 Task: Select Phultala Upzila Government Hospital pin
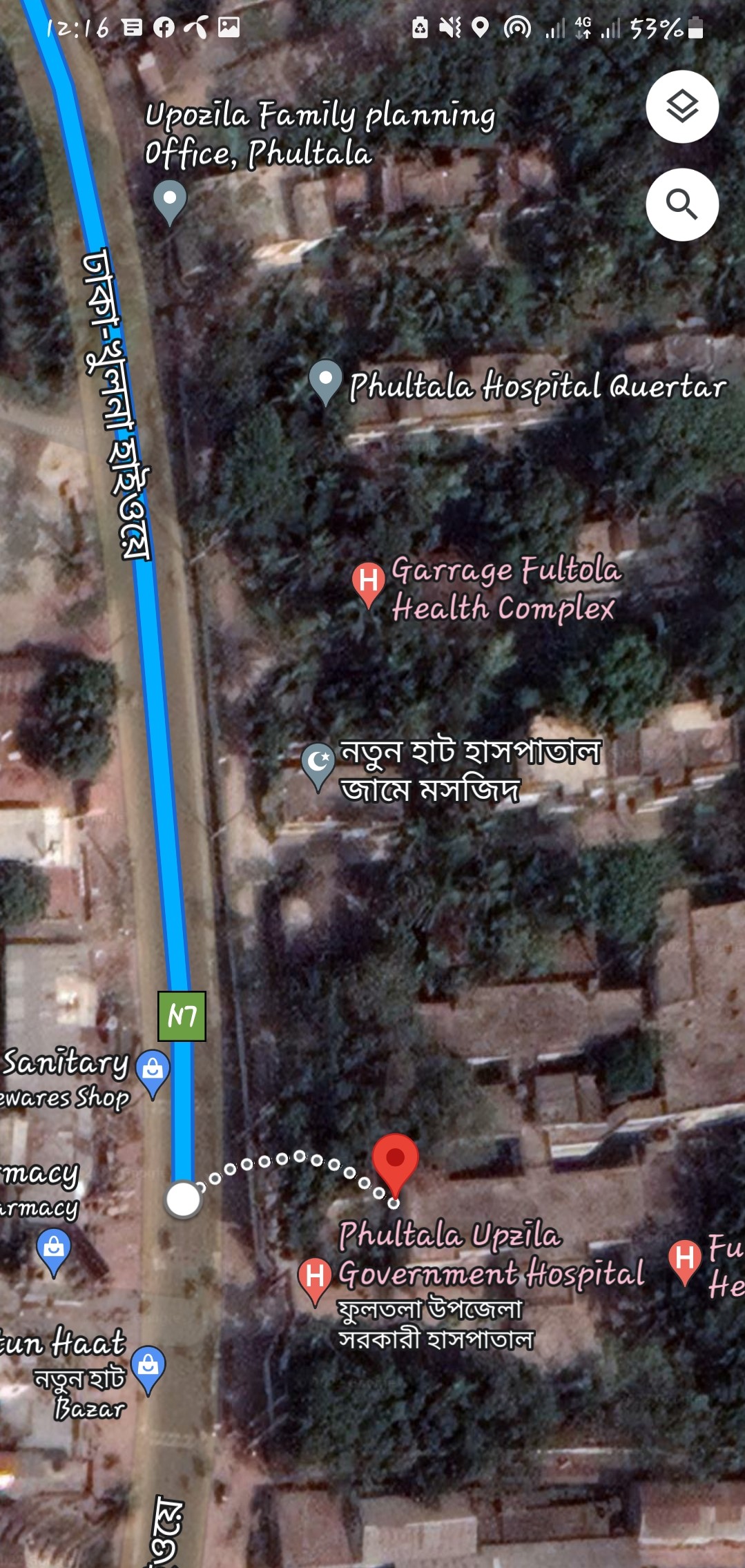315,1277
